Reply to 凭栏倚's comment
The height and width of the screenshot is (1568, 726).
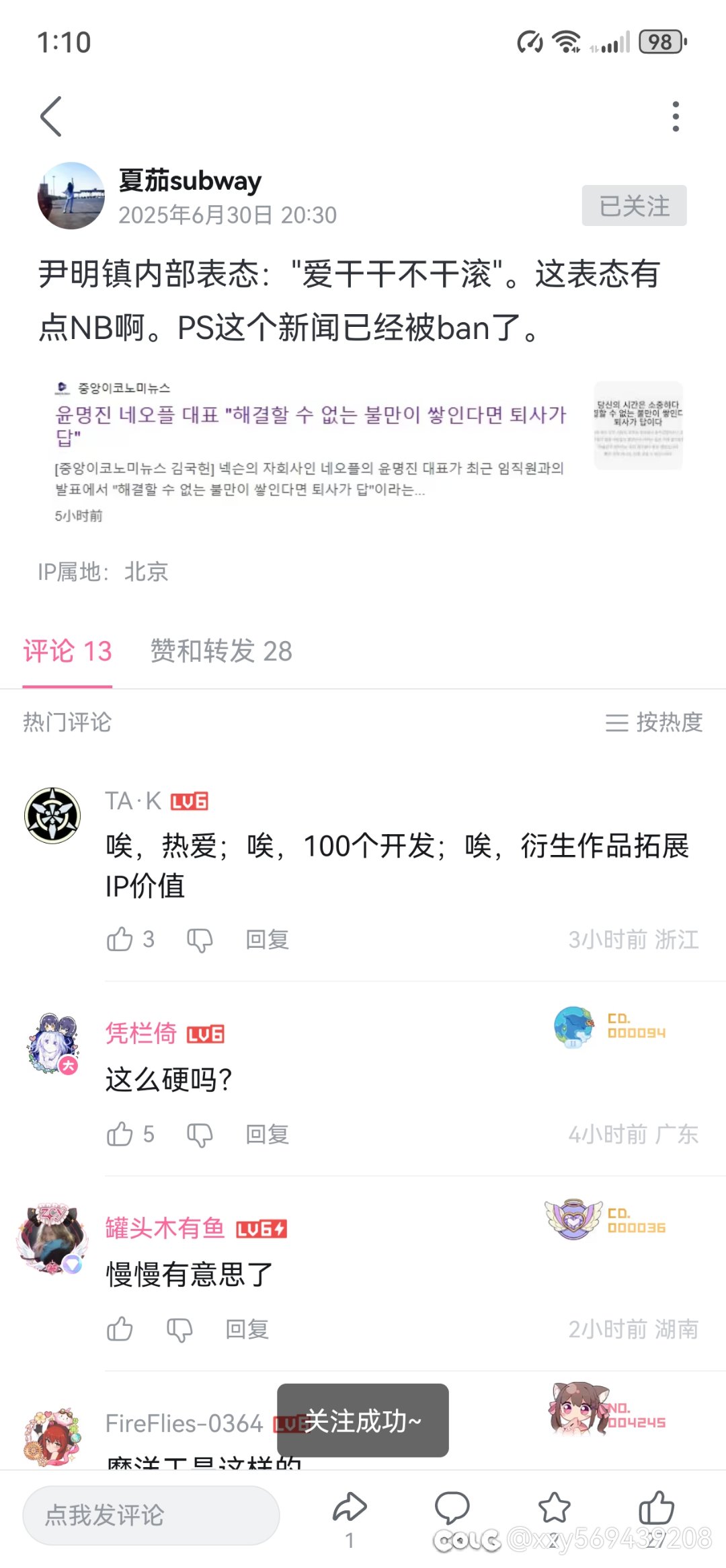(267, 1135)
